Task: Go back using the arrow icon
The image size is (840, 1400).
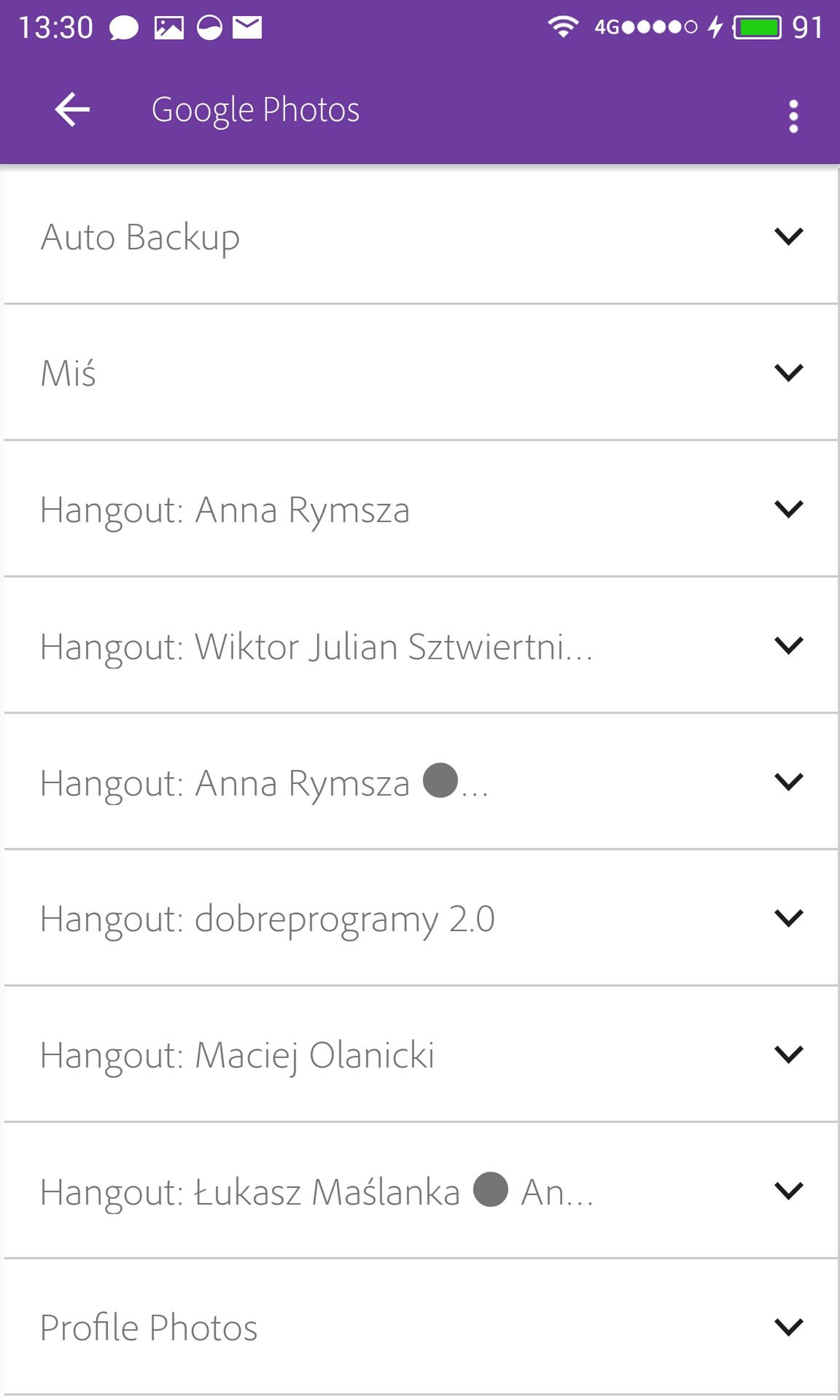Action: coord(72,110)
